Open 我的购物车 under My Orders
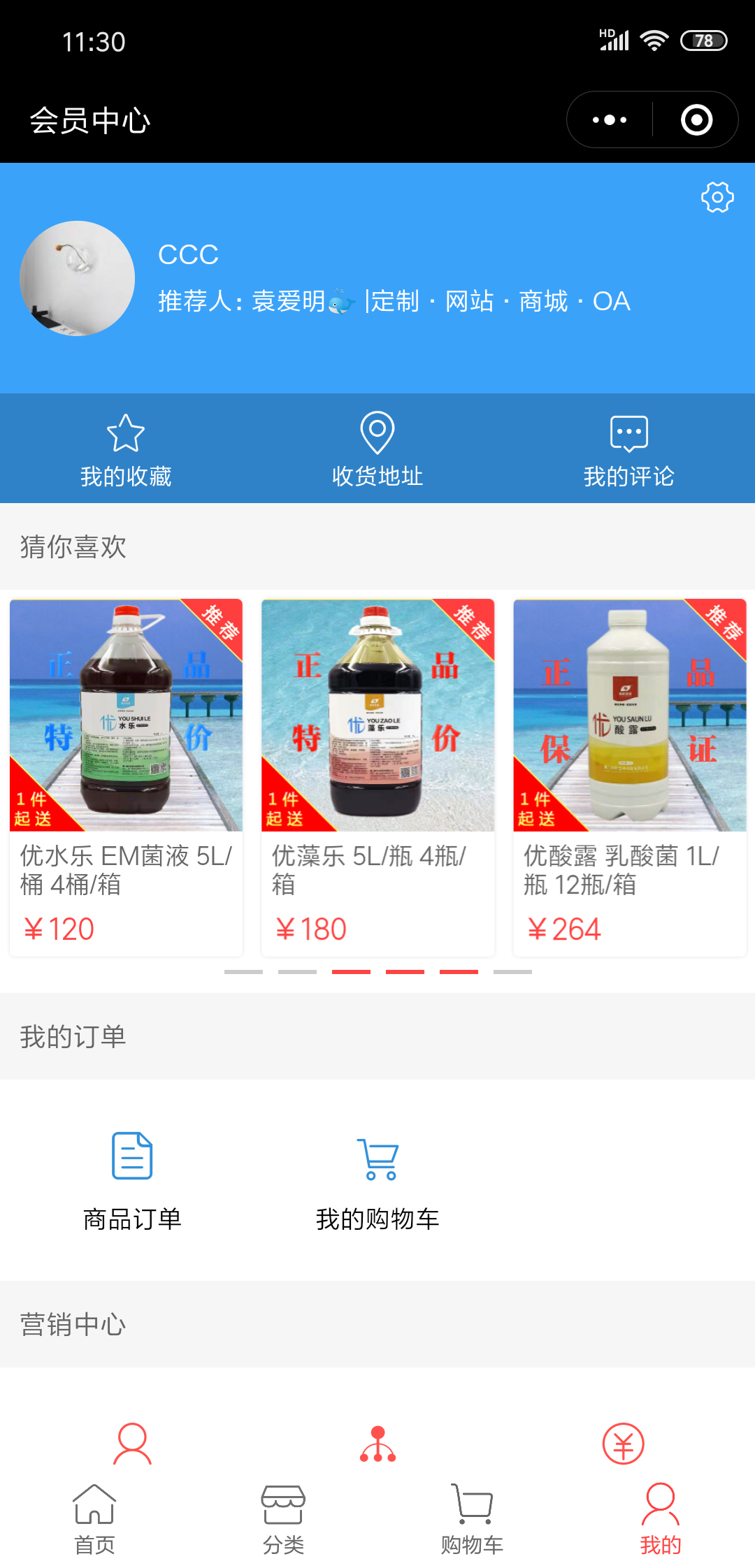 click(377, 1181)
